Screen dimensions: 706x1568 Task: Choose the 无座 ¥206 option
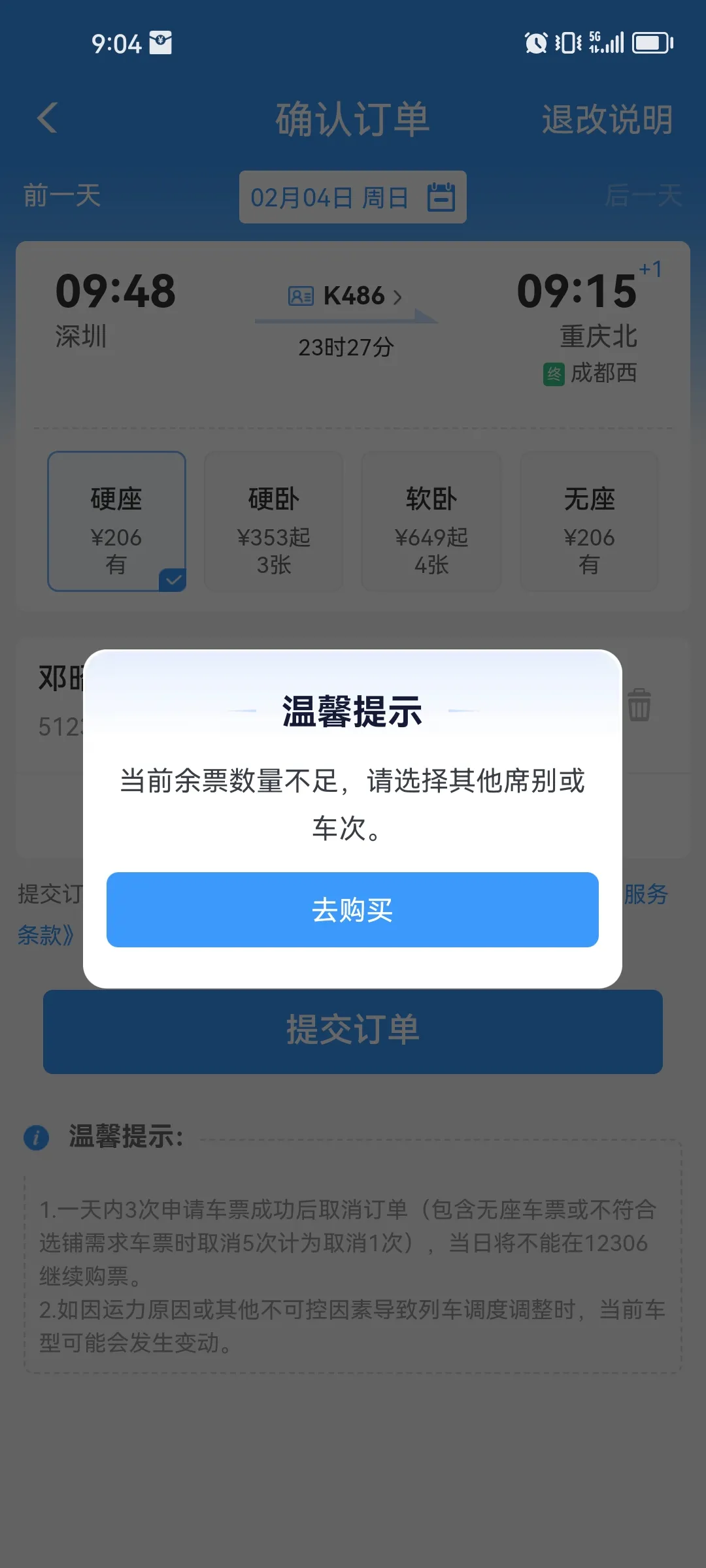(589, 521)
